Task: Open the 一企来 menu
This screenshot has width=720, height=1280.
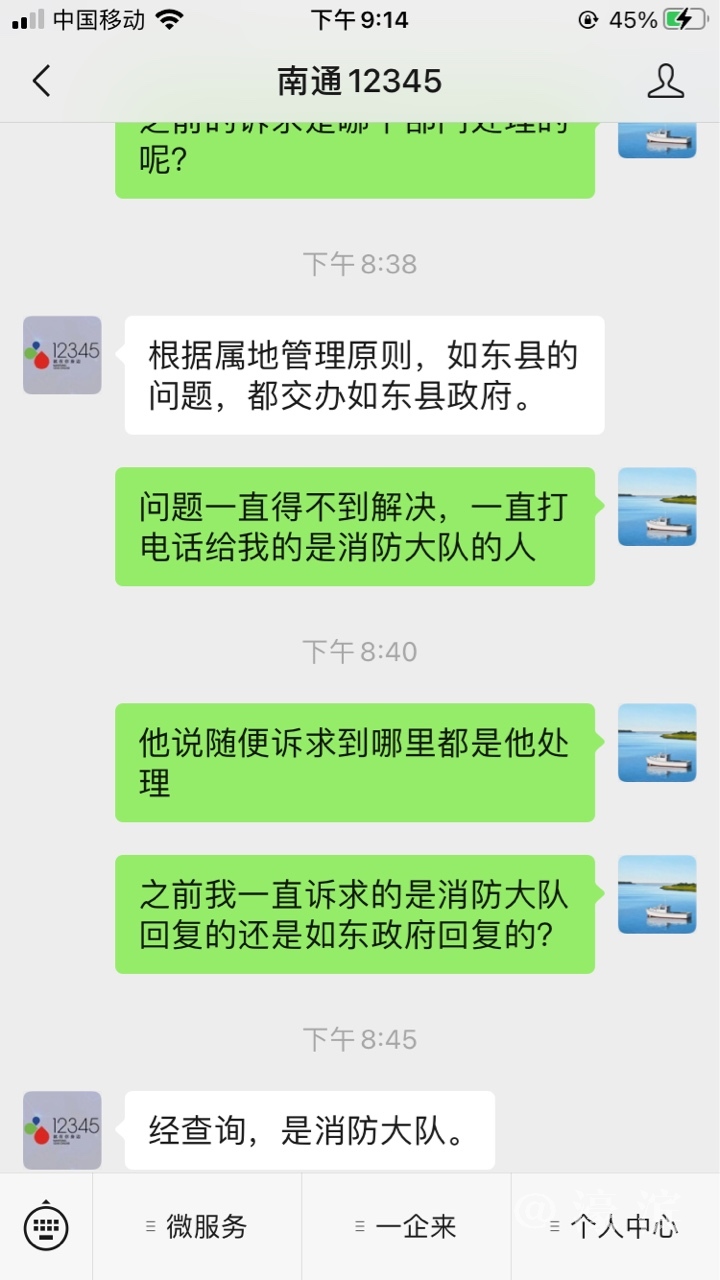Action: coord(406,1227)
